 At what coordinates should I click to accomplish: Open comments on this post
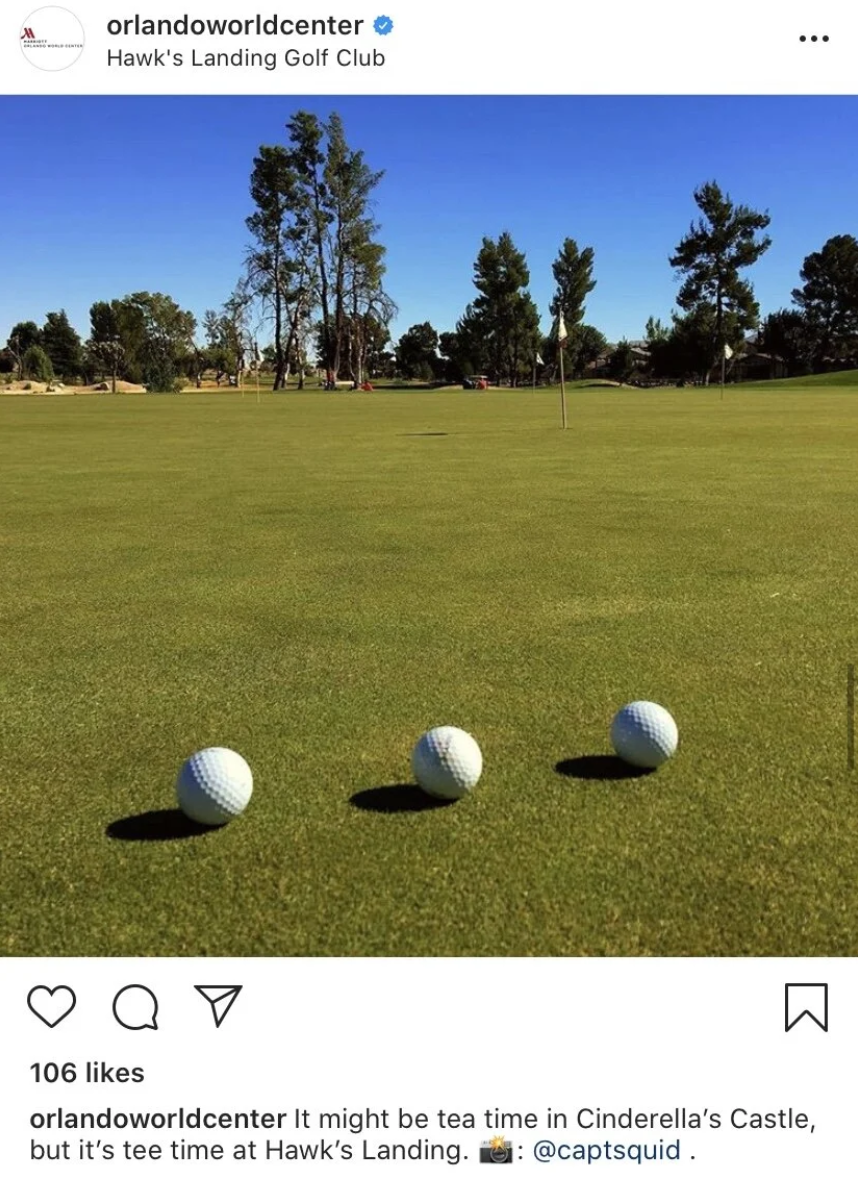(135, 1006)
